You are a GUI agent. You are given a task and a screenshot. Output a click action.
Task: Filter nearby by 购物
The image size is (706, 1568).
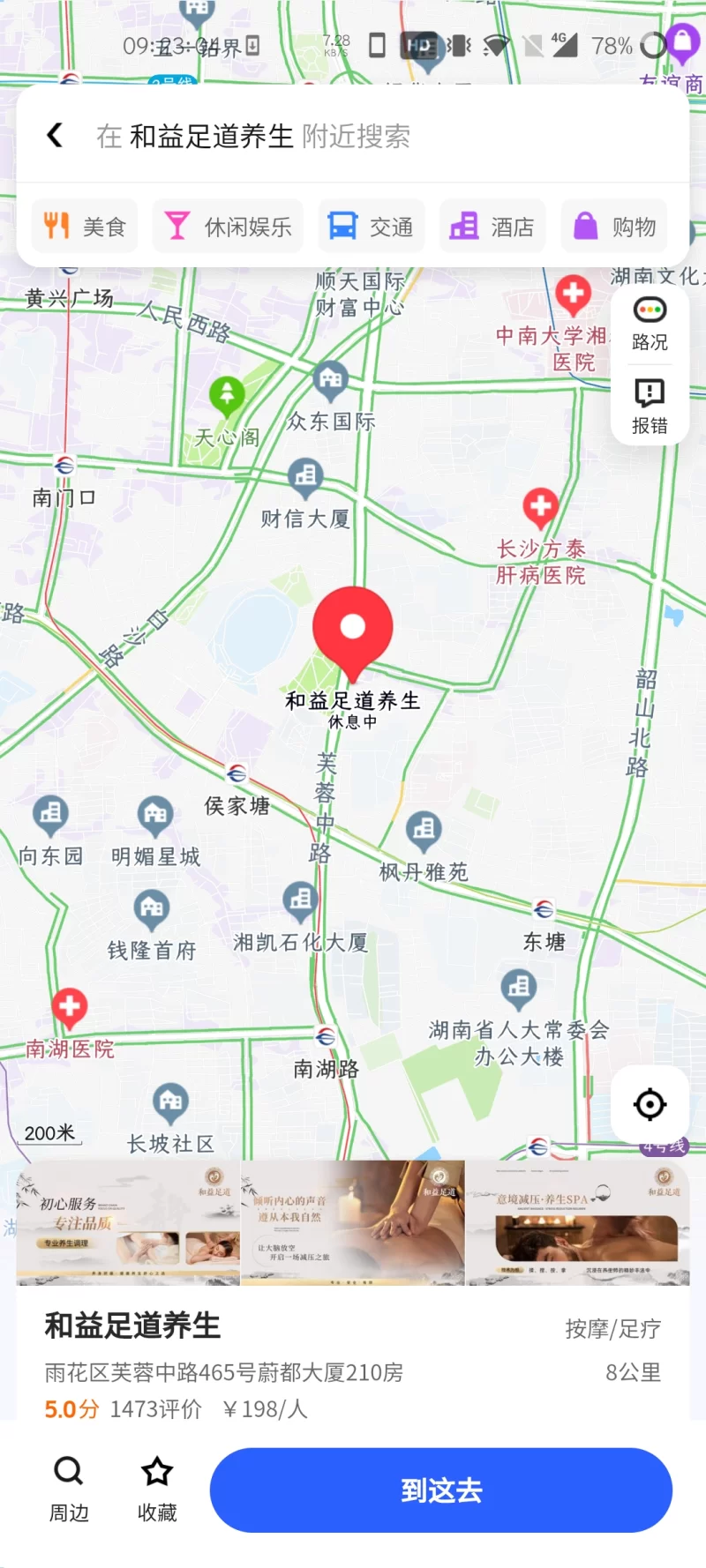pyautogui.click(x=614, y=227)
